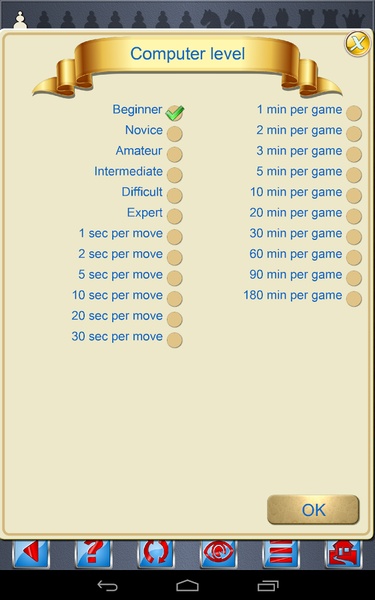Tap the Android system back button
Image resolution: width=375 pixels, height=600 pixels.
[x=107, y=585]
